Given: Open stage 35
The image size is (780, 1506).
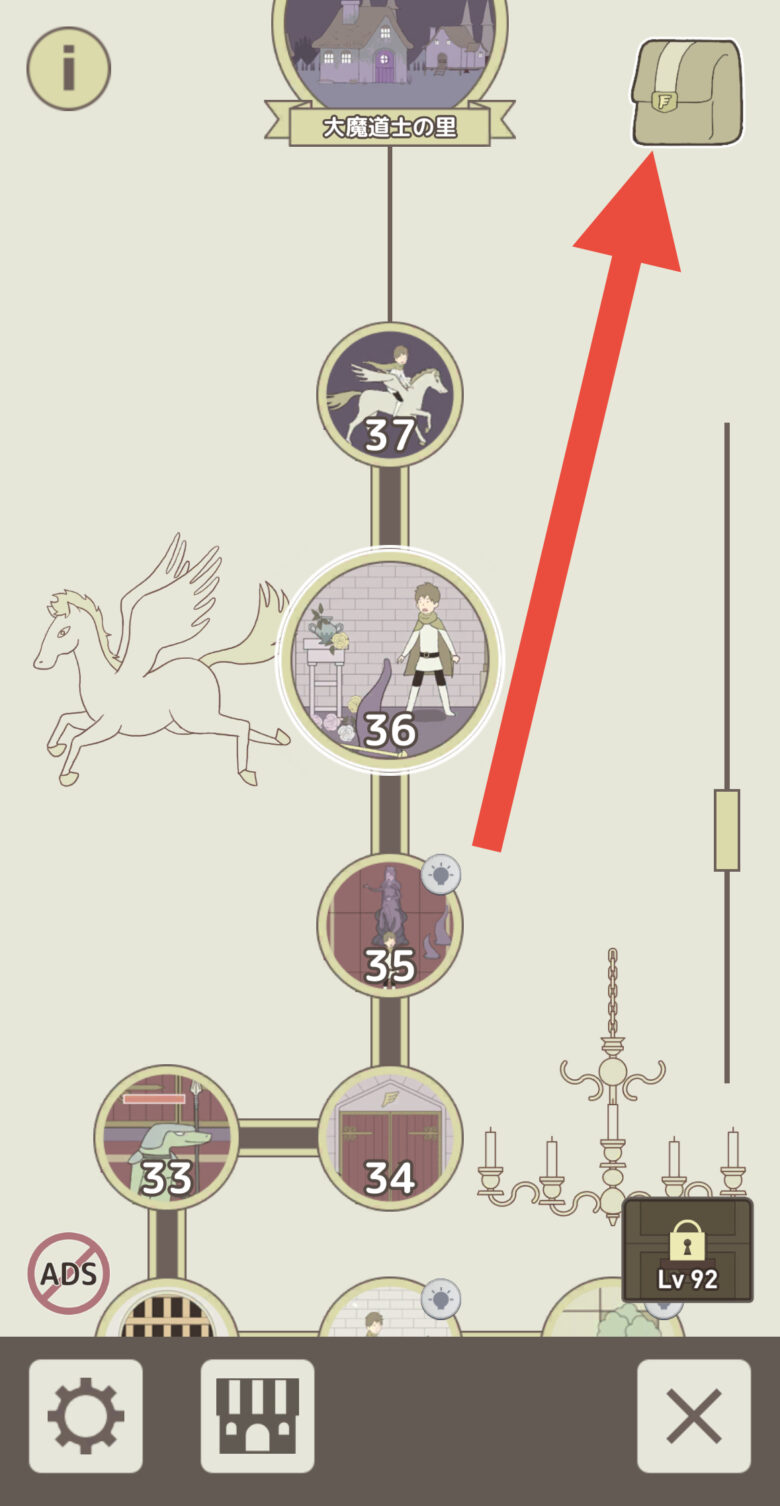Looking at the screenshot, I should [388, 927].
